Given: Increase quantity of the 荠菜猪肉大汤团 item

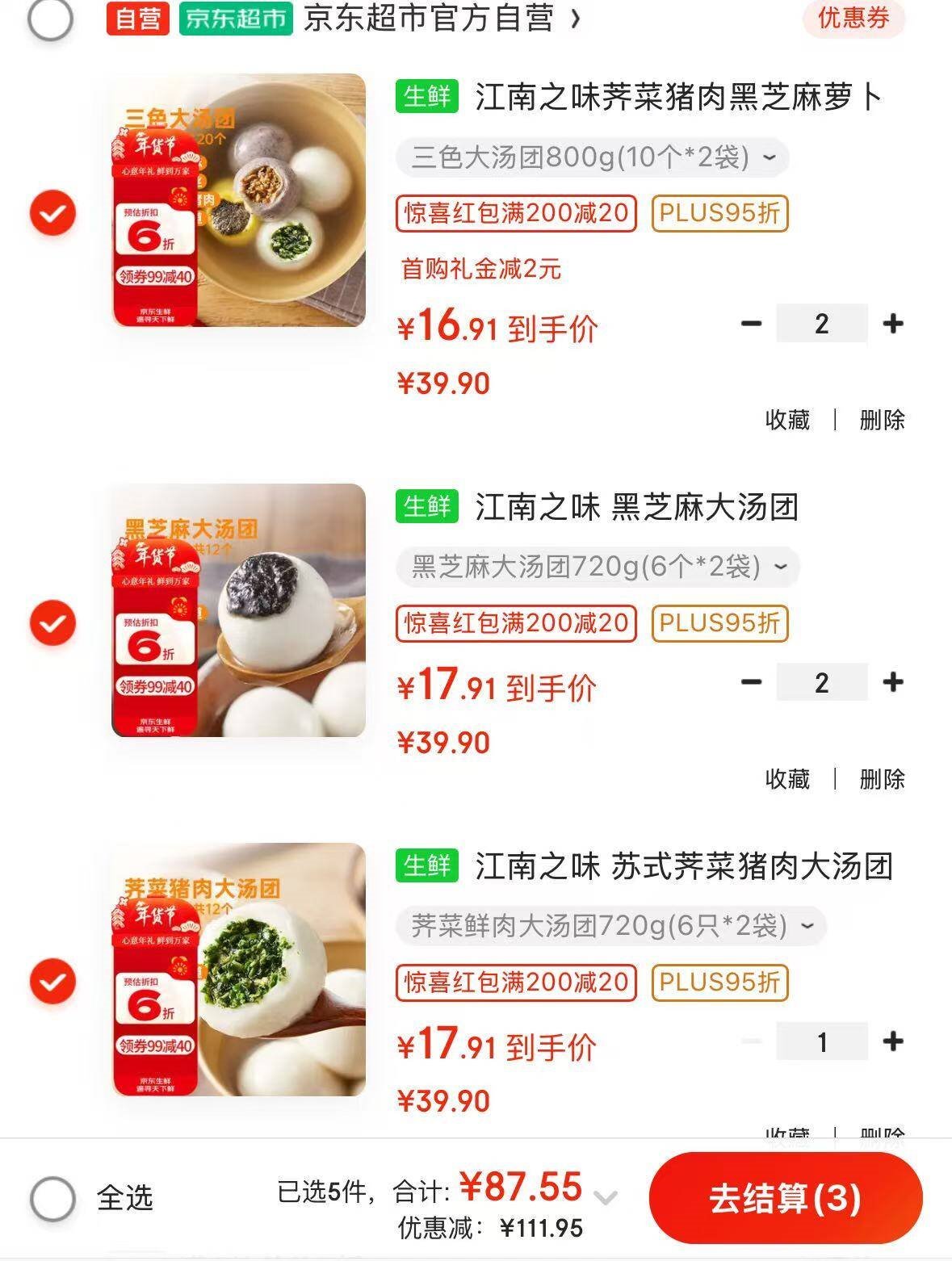Looking at the screenshot, I should click(x=892, y=1041).
